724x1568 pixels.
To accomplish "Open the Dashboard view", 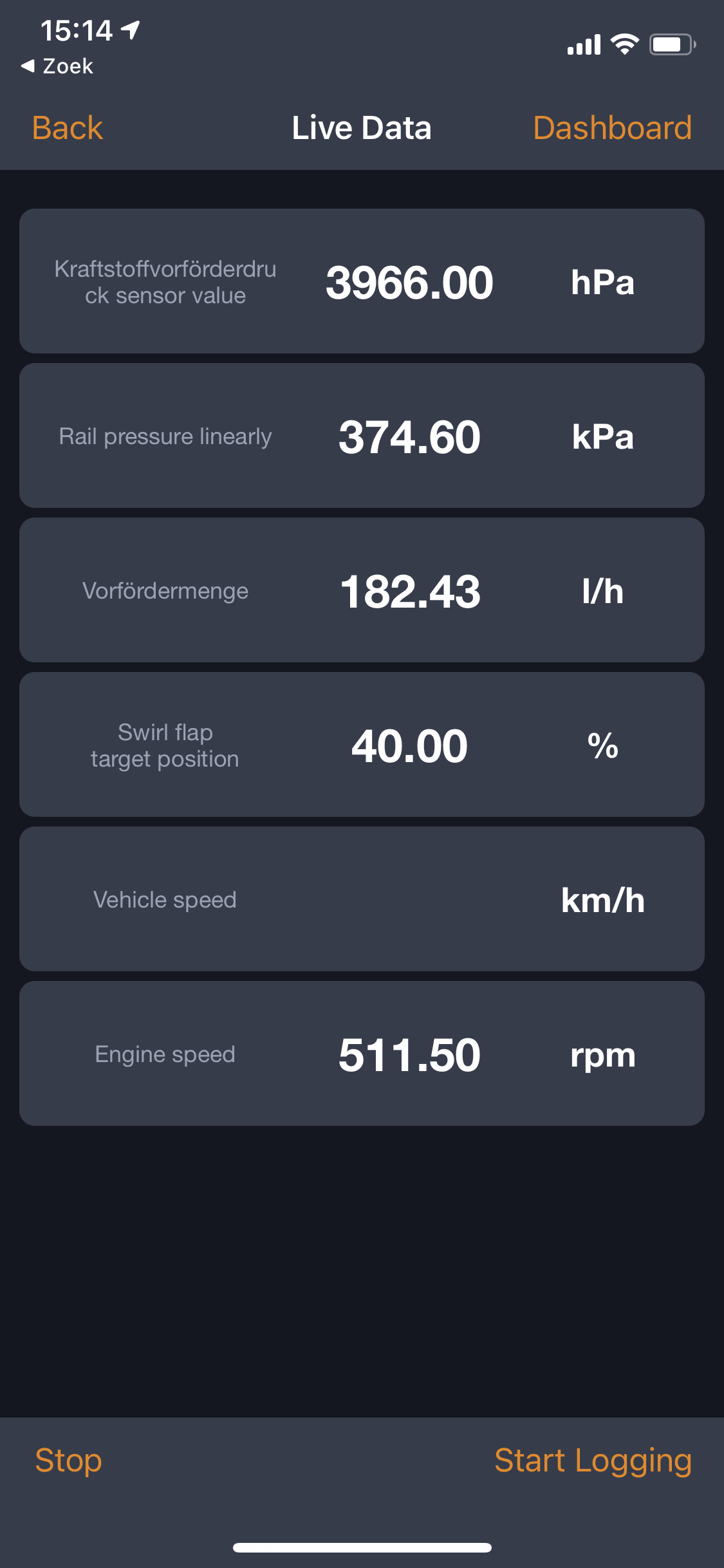I will pos(612,128).
